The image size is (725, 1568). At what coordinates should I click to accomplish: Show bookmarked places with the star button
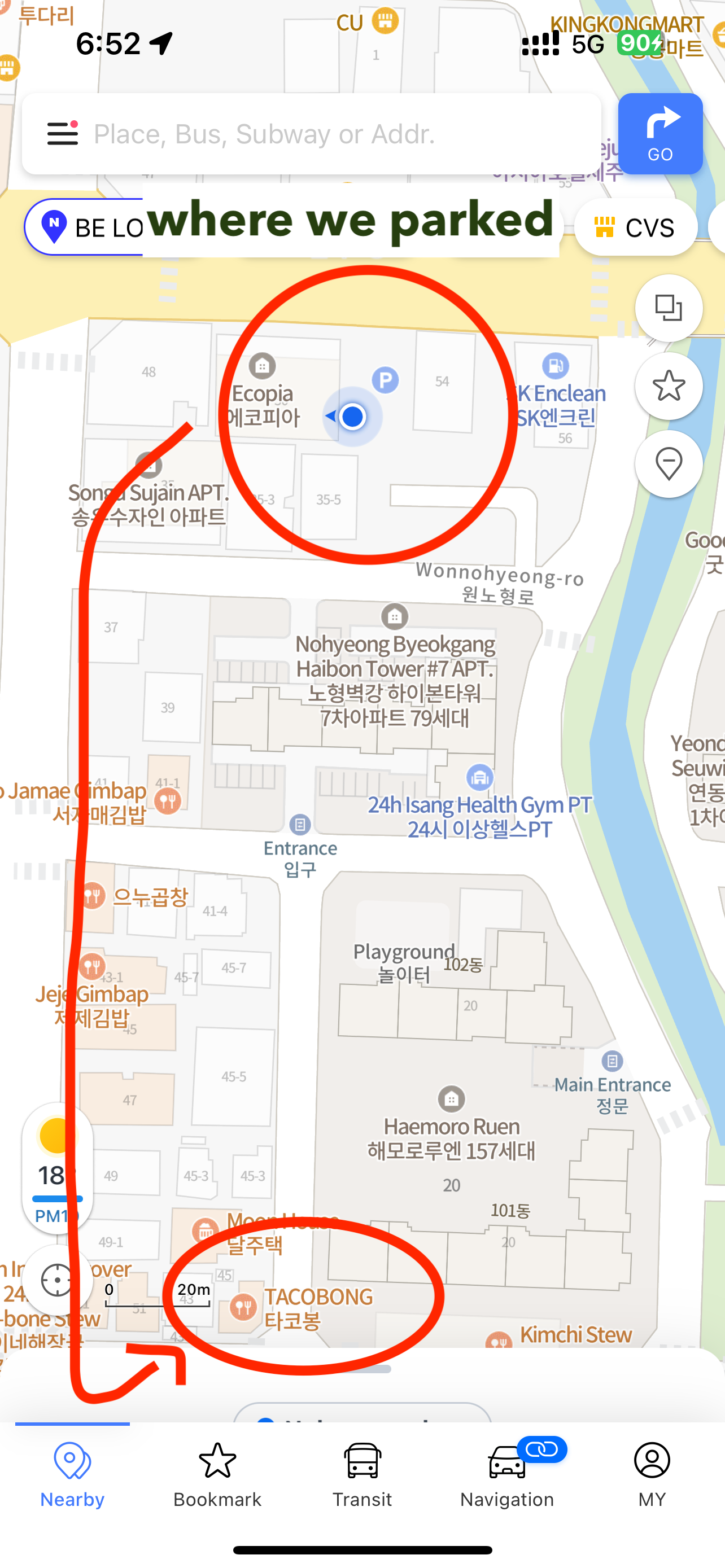click(669, 386)
